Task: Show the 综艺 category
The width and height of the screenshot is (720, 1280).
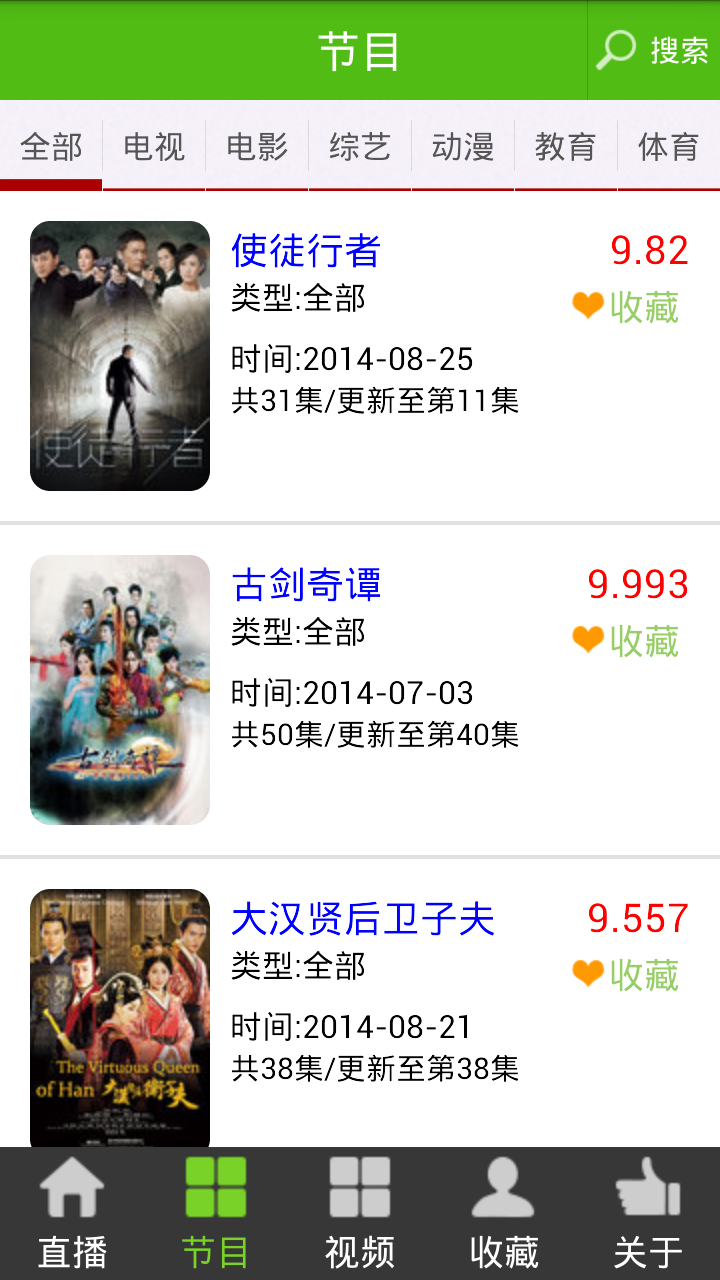Action: [360, 147]
